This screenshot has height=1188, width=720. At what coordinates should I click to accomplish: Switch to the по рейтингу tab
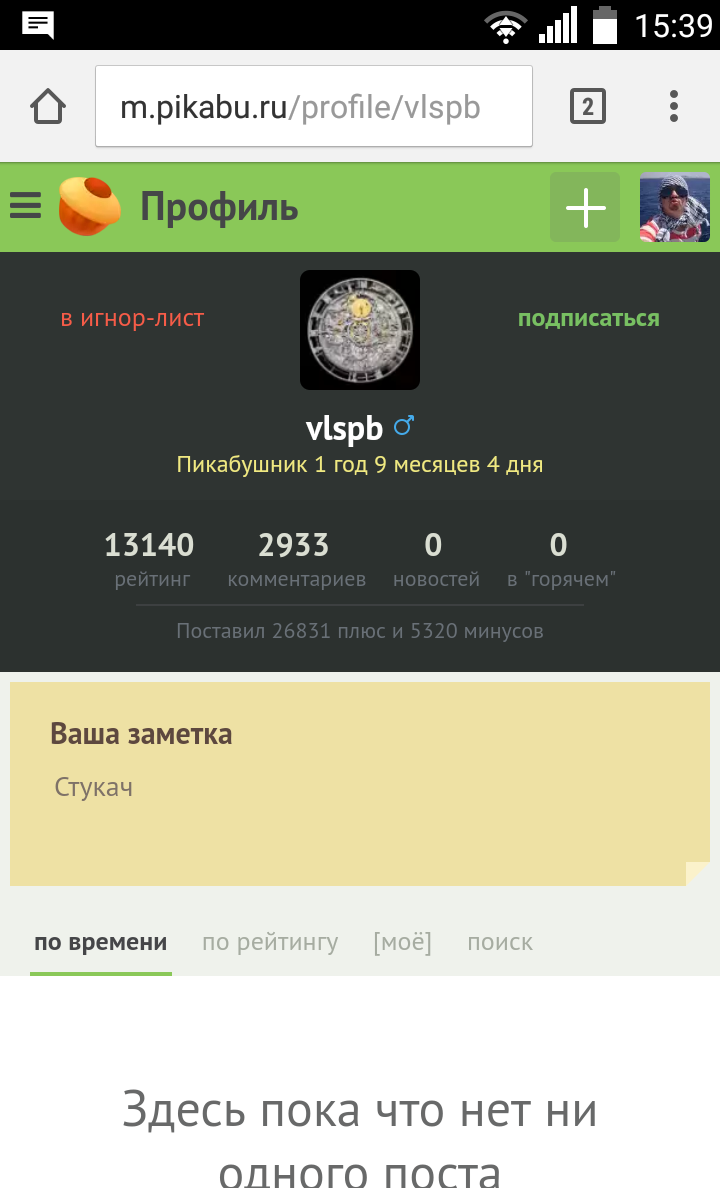coord(270,942)
